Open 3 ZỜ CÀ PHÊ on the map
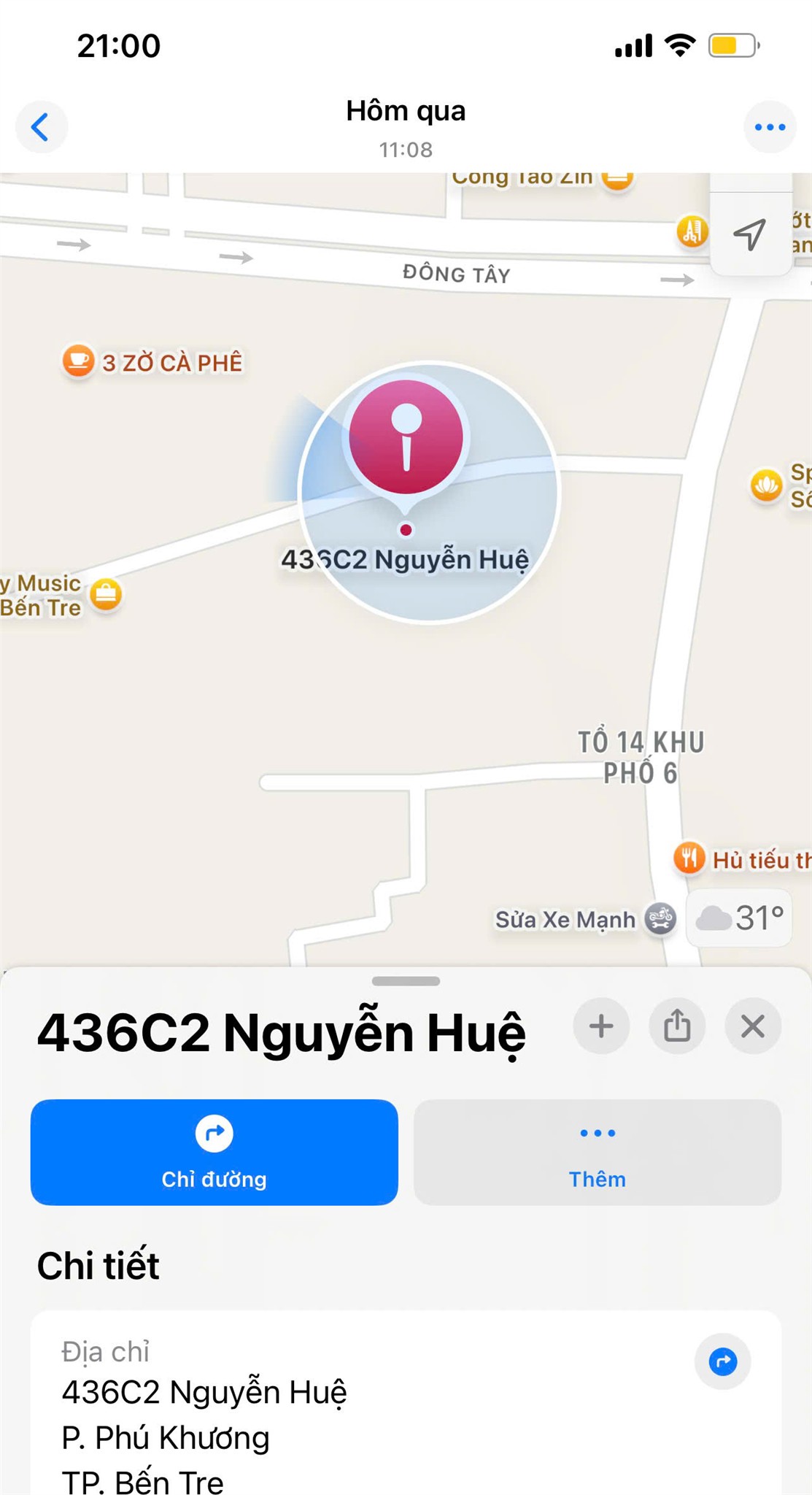 (x=78, y=362)
